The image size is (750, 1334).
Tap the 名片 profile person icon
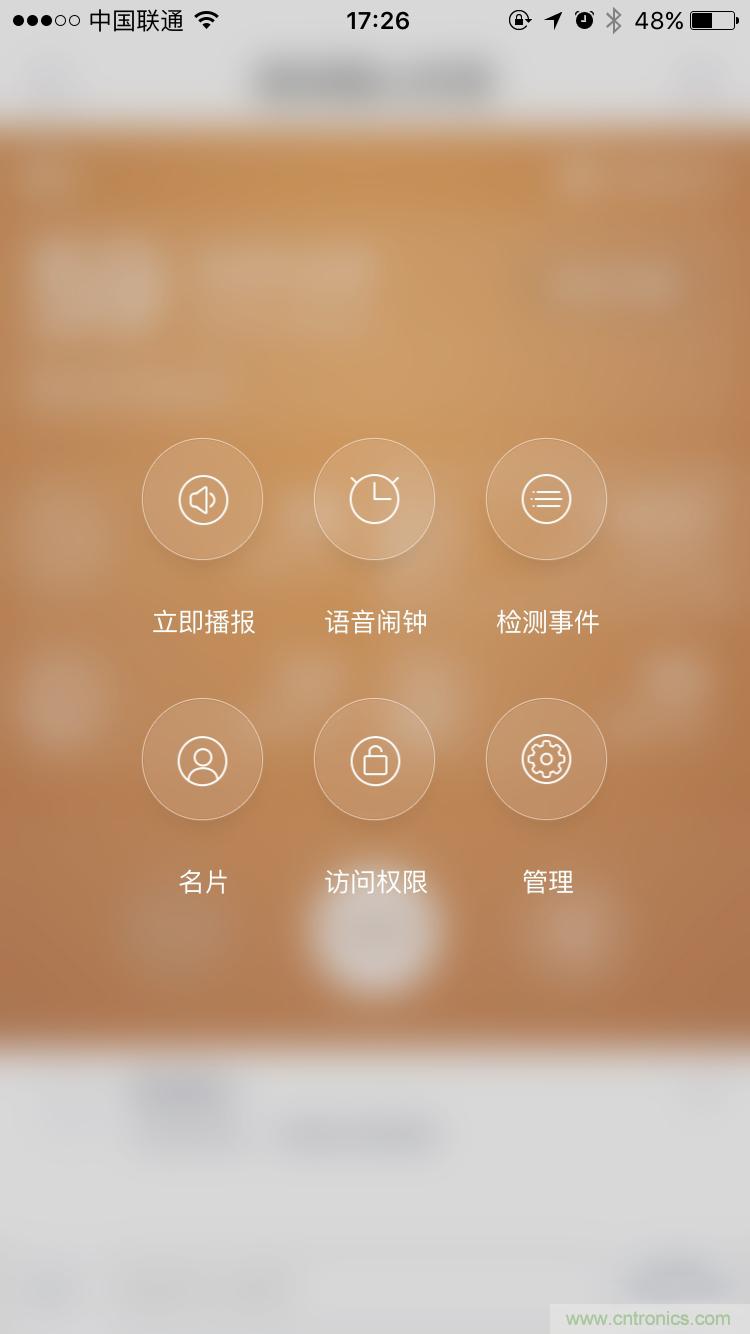coord(202,759)
